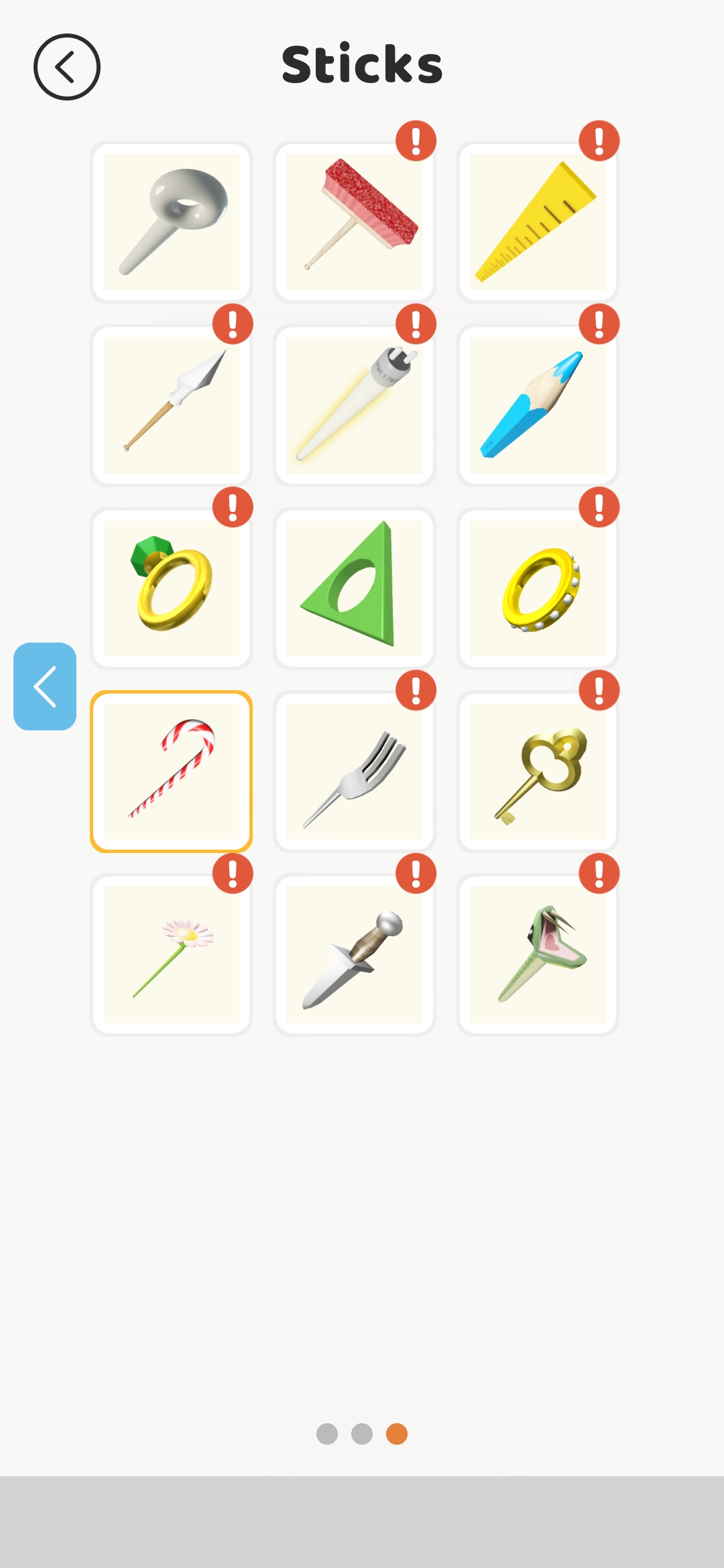The width and height of the screenshot is (724, 1568).
Task: Select the daisy flower stick
Action: pyautogui.click(x=172, y=954)
